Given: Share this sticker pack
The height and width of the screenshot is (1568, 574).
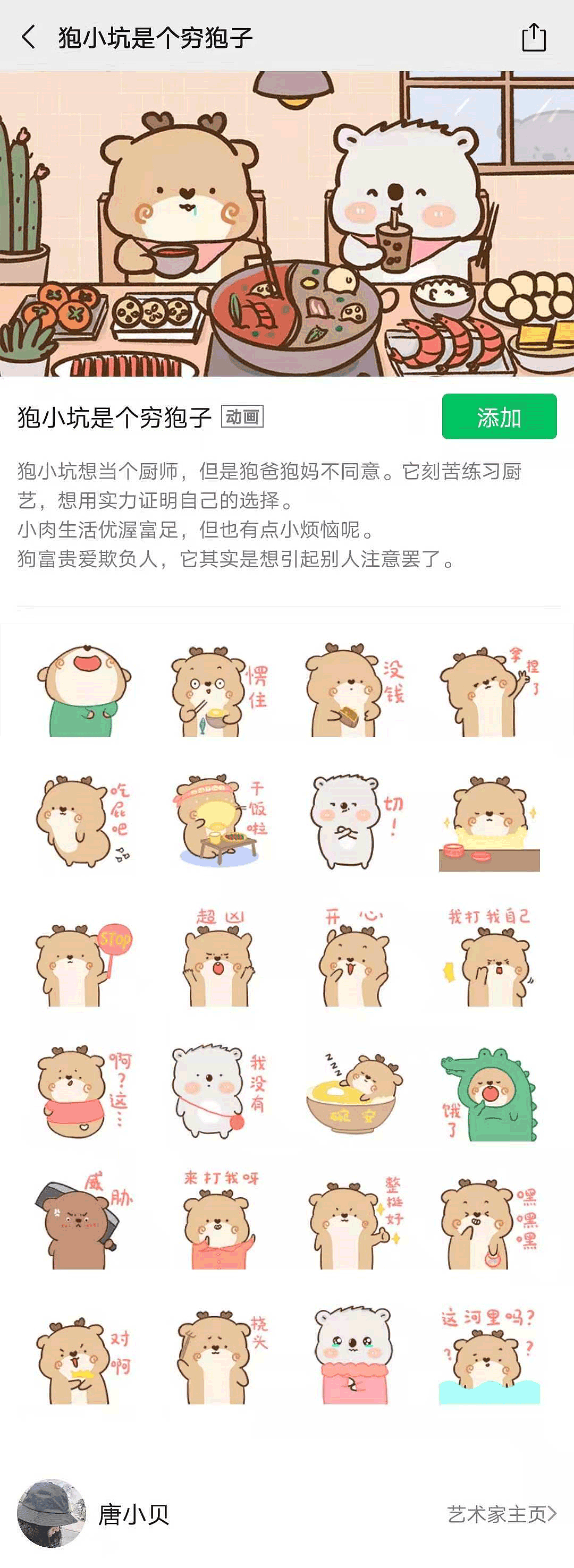Looking at the screenshot, I should coord(533,37).
